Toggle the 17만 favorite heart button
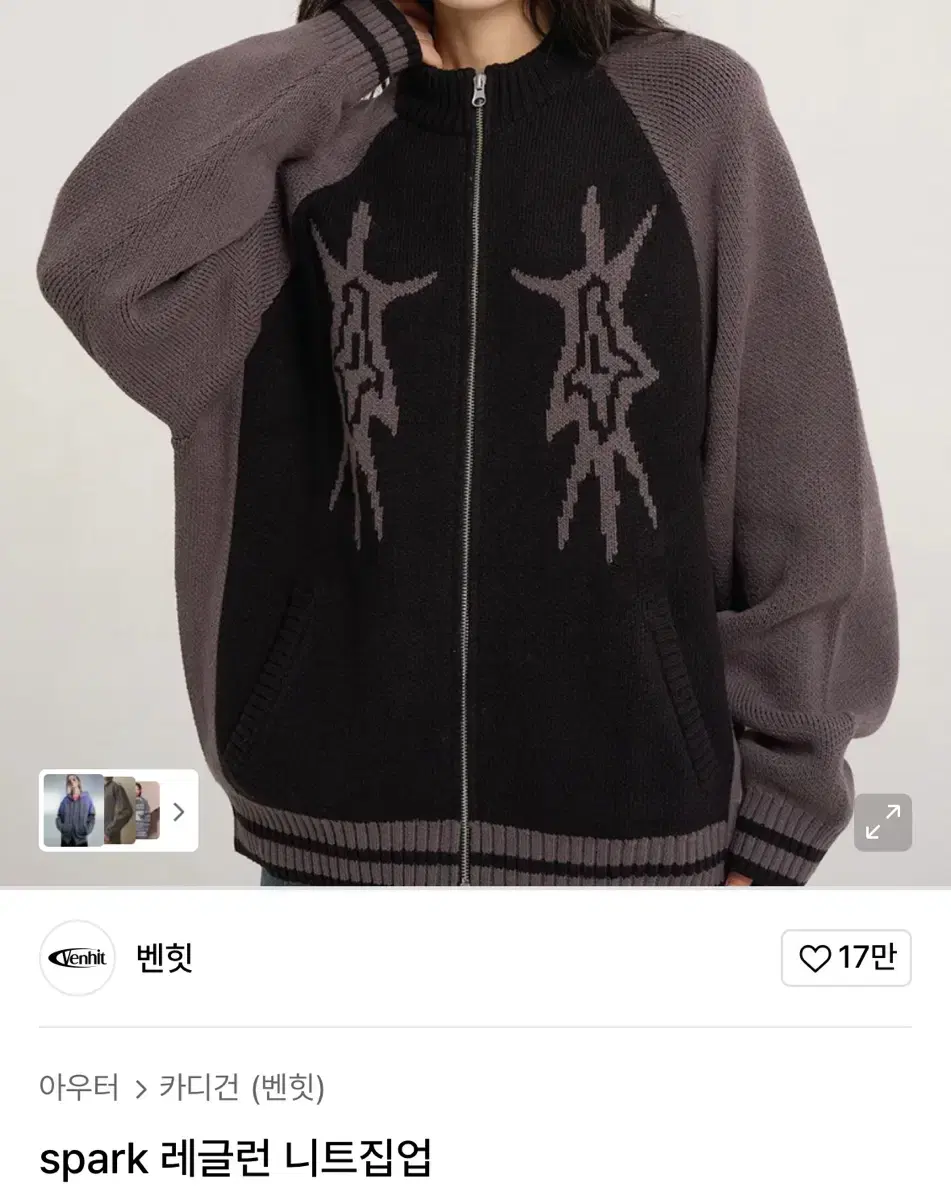This screenshot has width=951, height=1200. pos(845,957)
